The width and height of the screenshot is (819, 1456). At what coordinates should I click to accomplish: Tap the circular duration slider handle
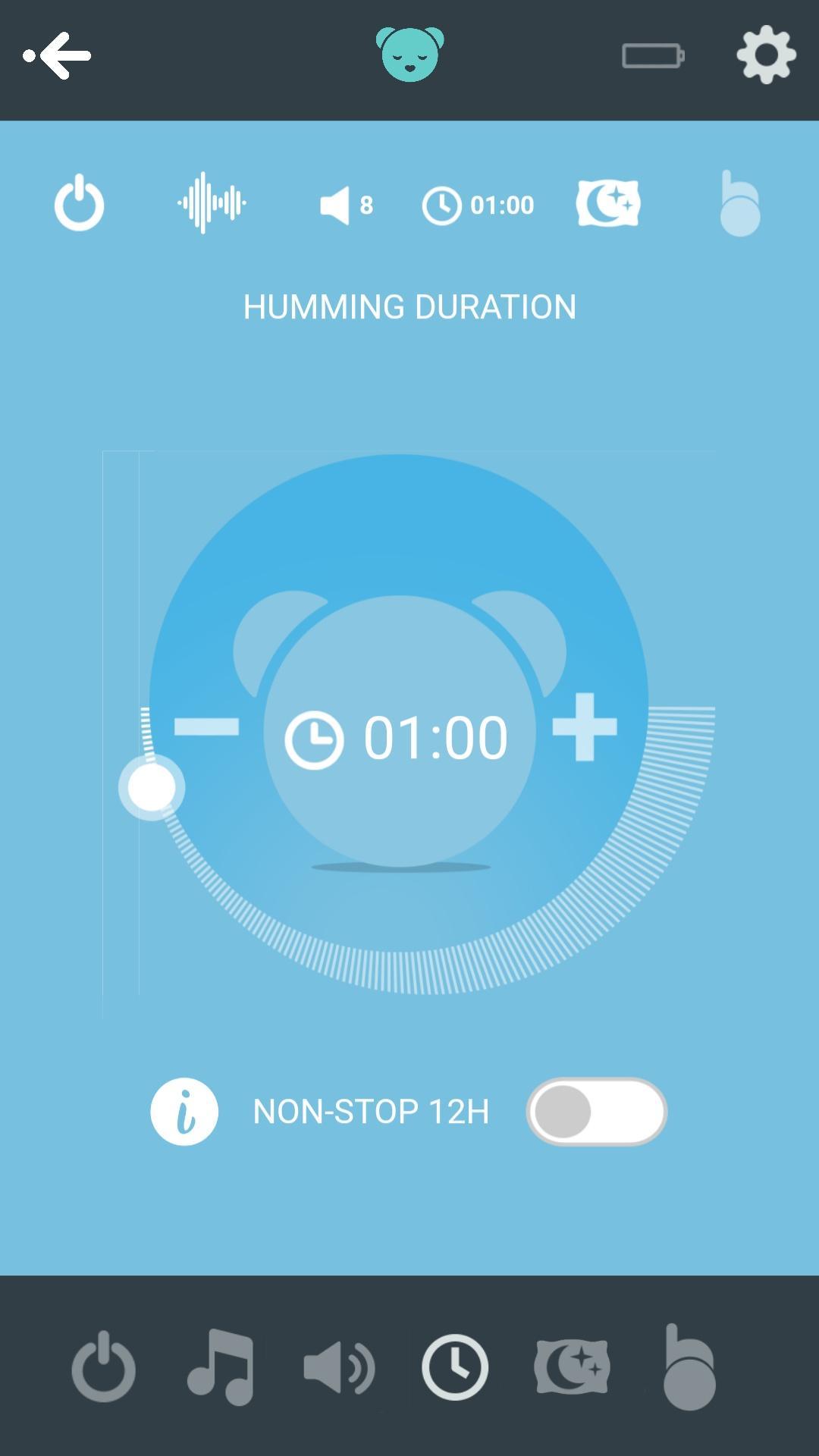(152, 788)
